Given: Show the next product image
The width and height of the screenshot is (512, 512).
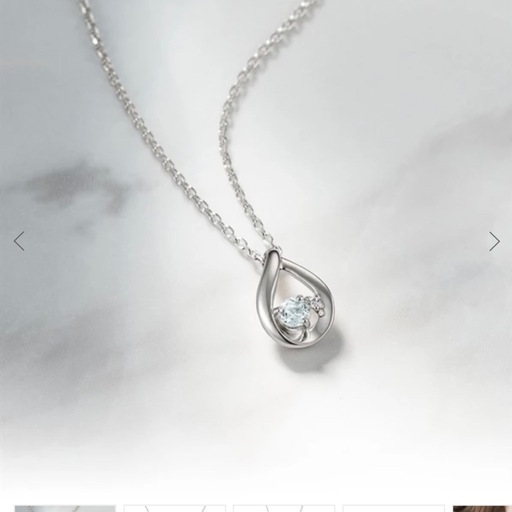Looking at the screenshot, I should coord(494,241).
